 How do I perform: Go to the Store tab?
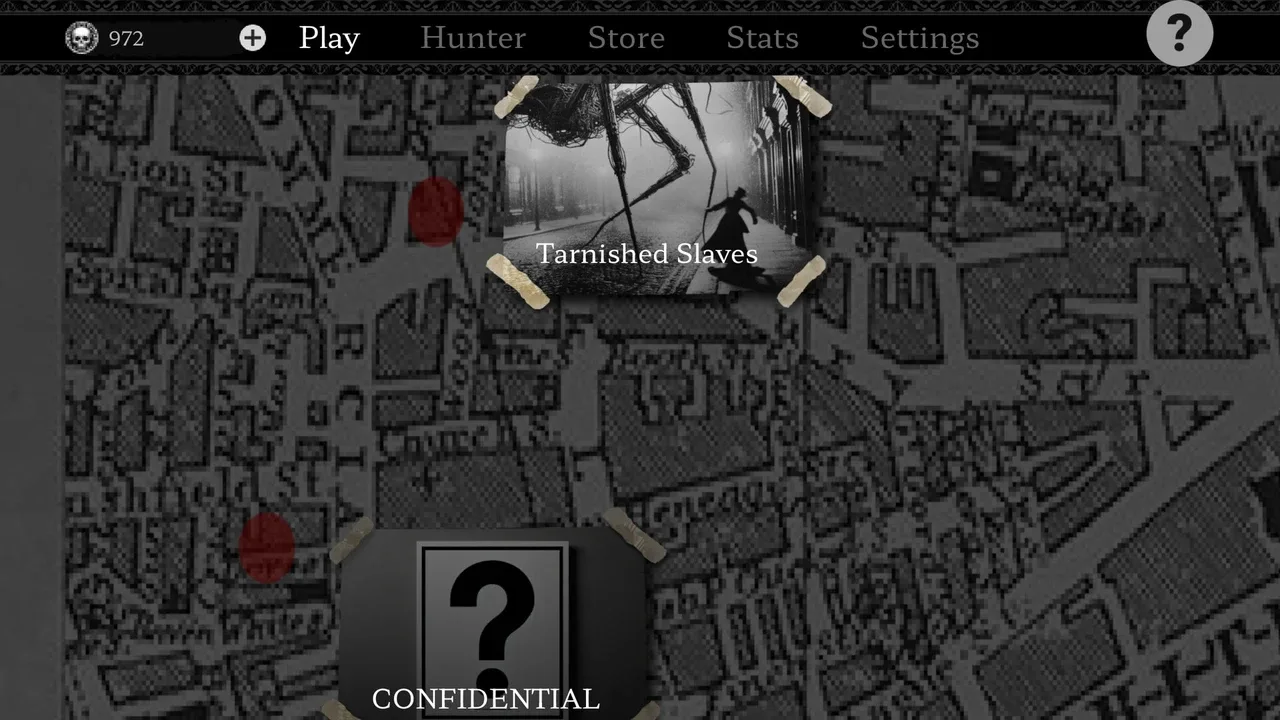tap(626, 38)
